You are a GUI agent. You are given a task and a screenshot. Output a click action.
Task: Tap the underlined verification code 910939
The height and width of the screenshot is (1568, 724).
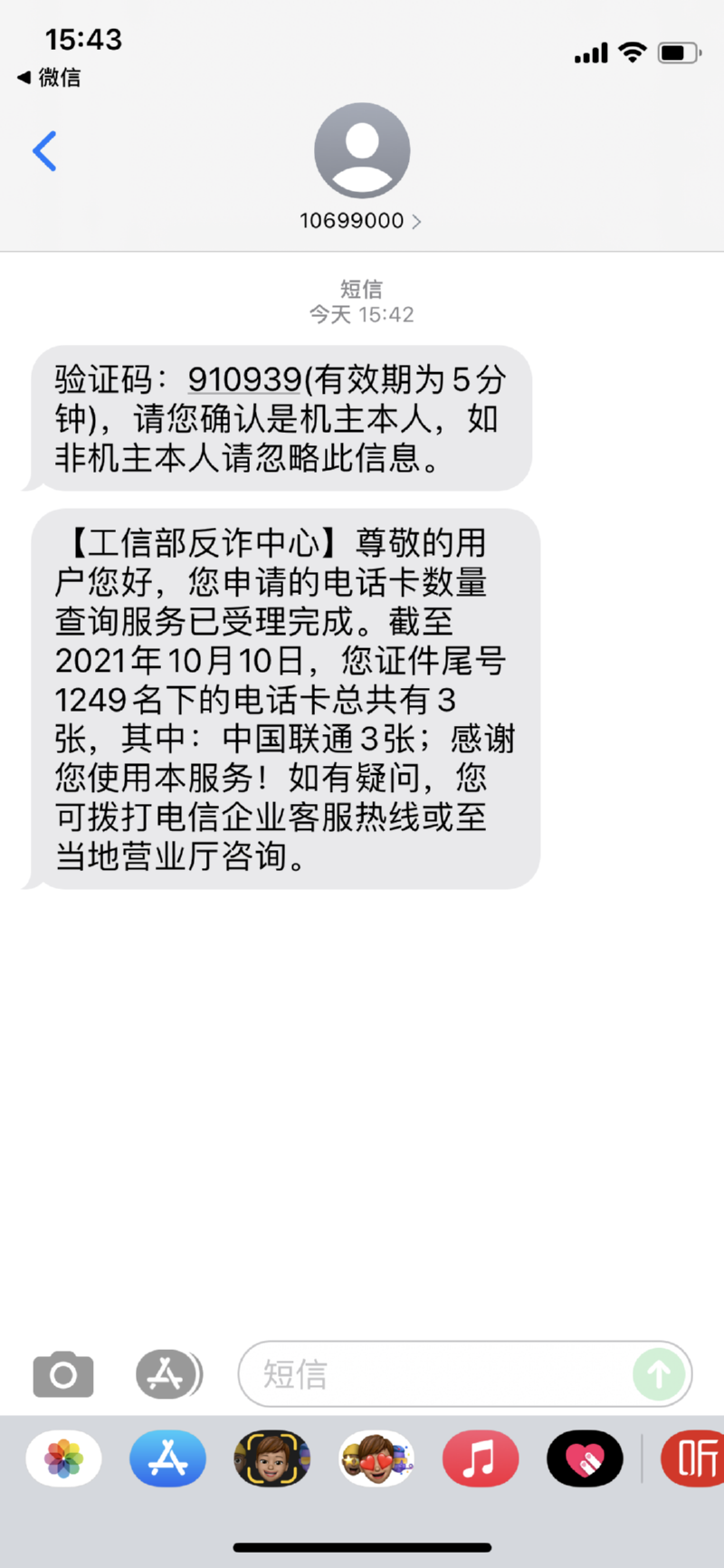point(243,379)
